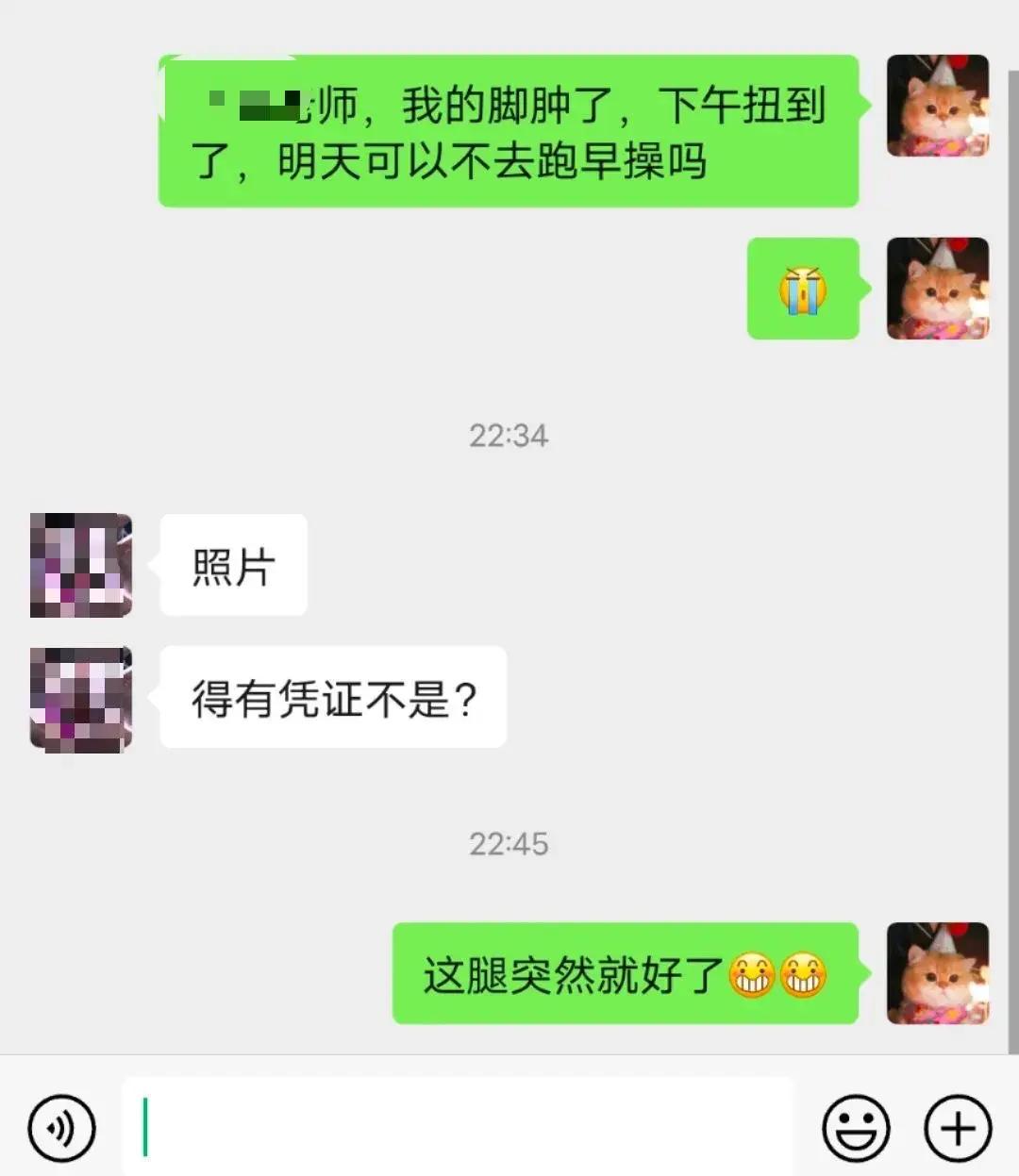This screenshot has height=1176, width=1019.
Task: Open the emoji sticker picker
Action: (856, 1128)
